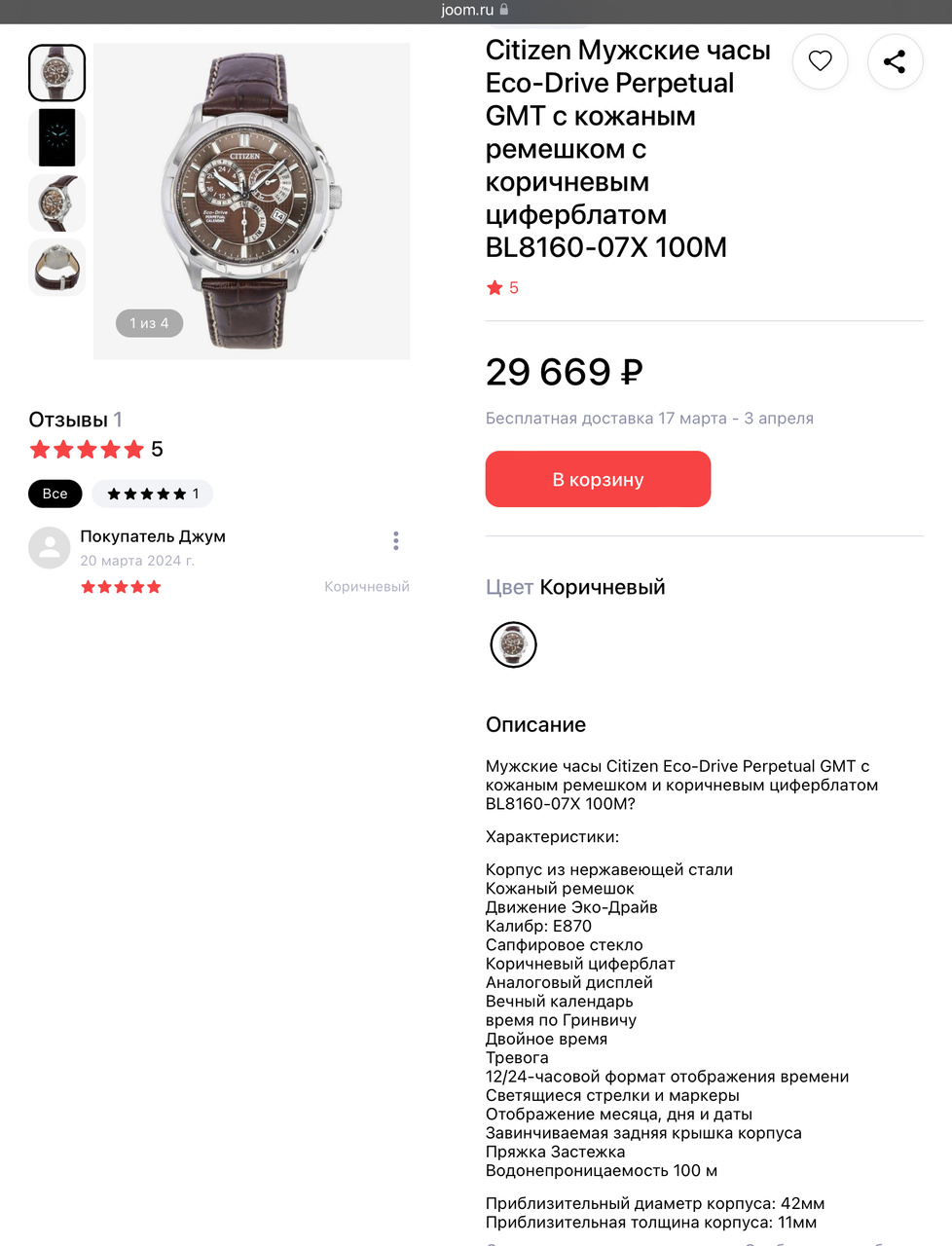
Task: Share this Citizen watch listing
Action: (895, 61)
